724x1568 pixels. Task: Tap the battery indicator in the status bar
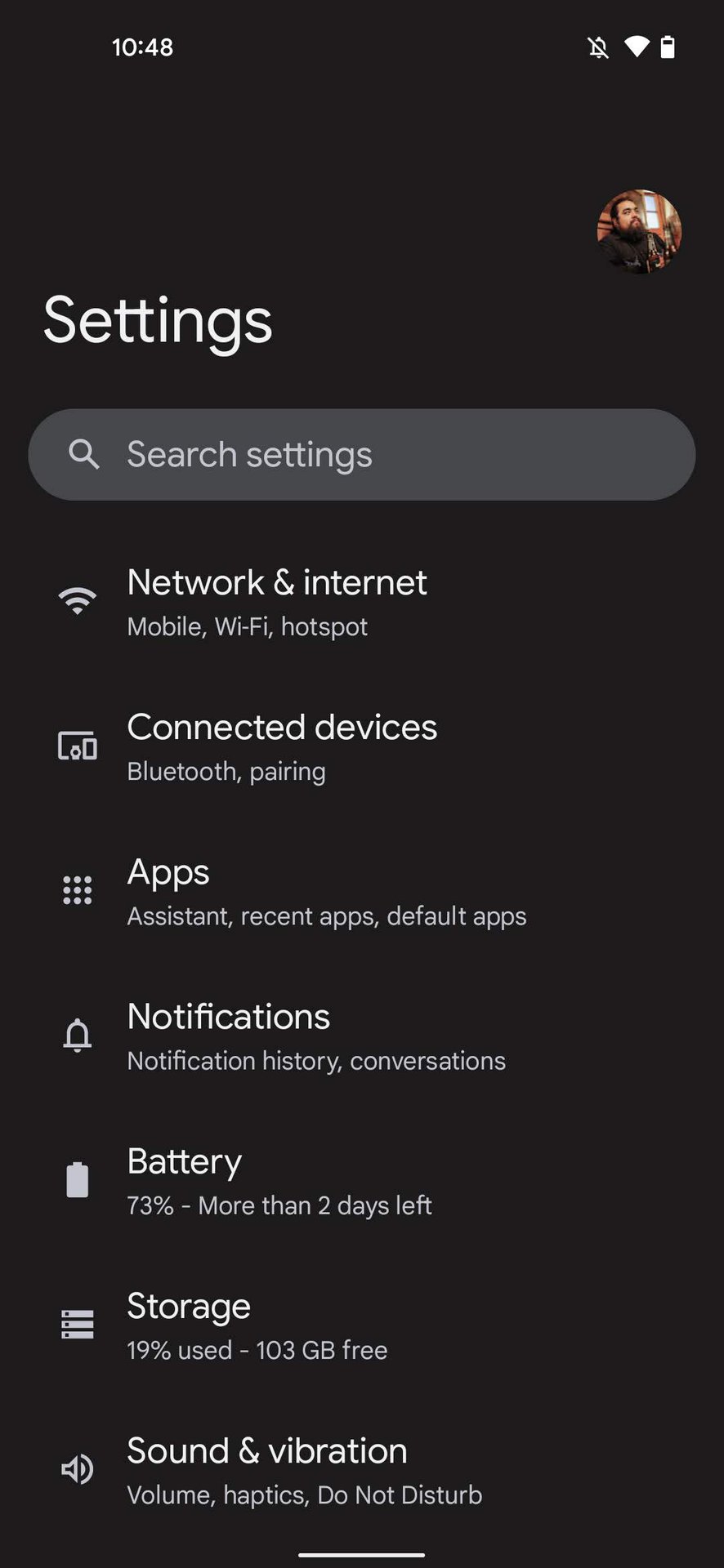click(x=668, y=47)
